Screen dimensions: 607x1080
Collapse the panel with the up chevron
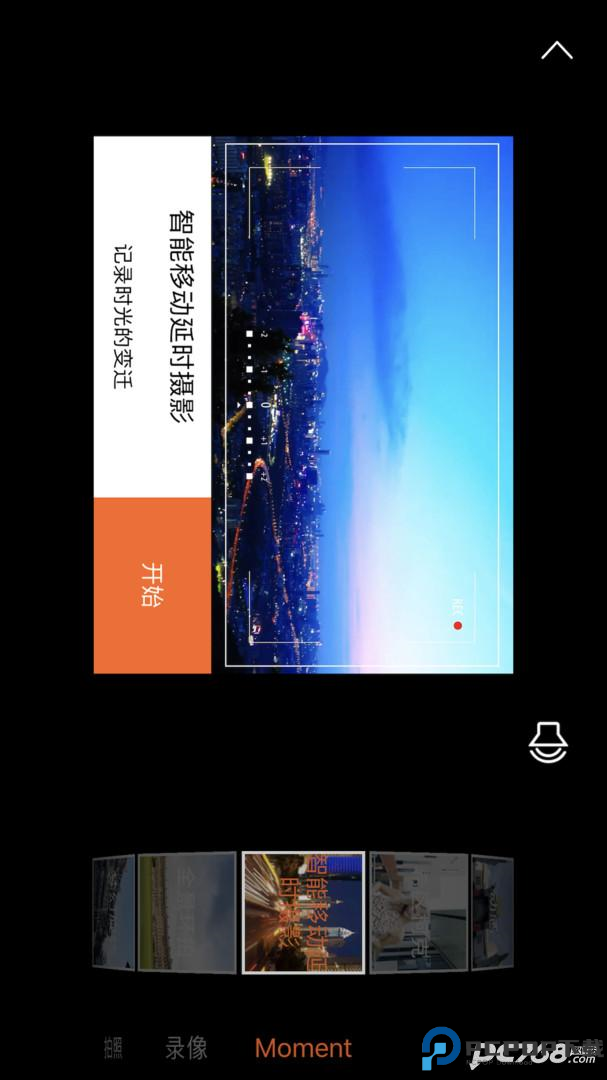(556, 50)
